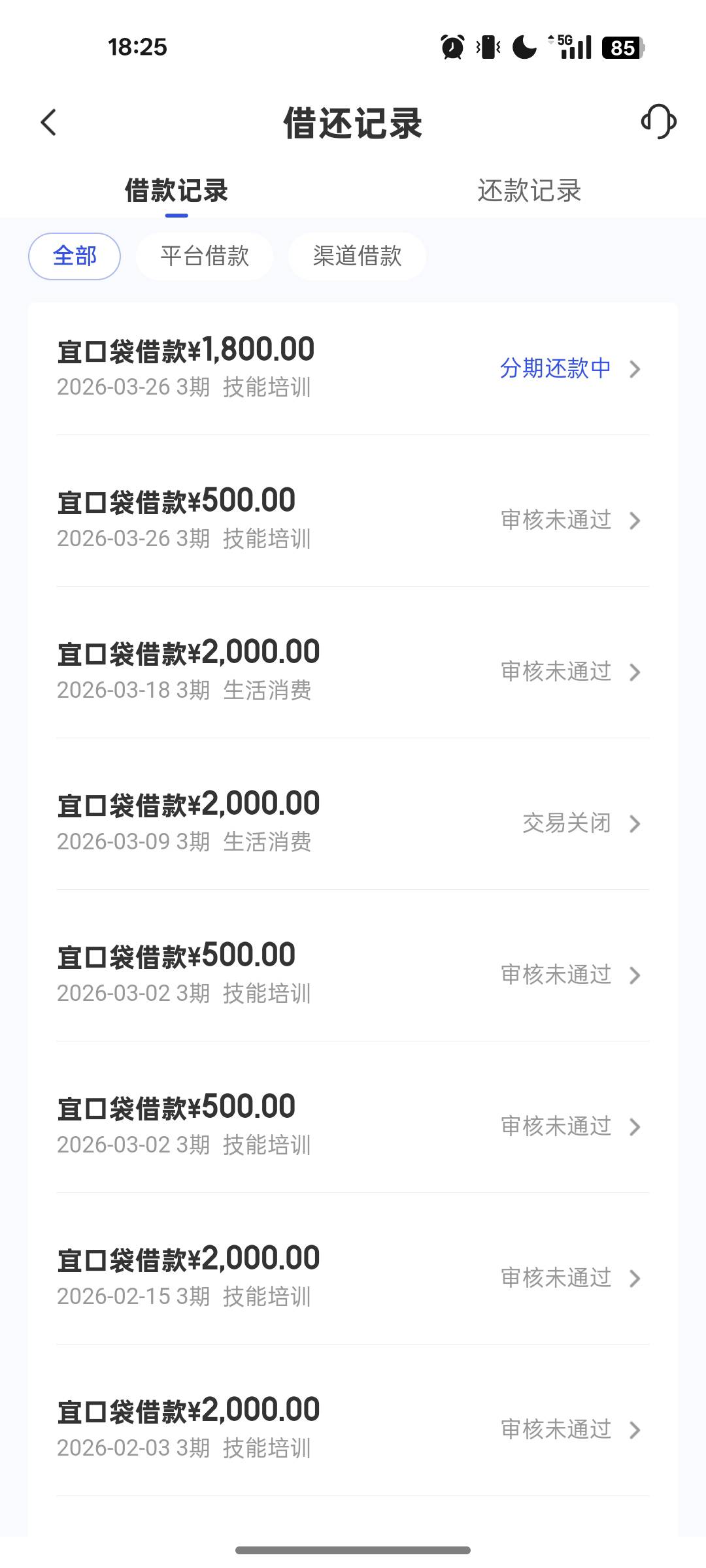Go back from 借还记录 page
This screenshot has height=1568, width=706.
point(49,122)
